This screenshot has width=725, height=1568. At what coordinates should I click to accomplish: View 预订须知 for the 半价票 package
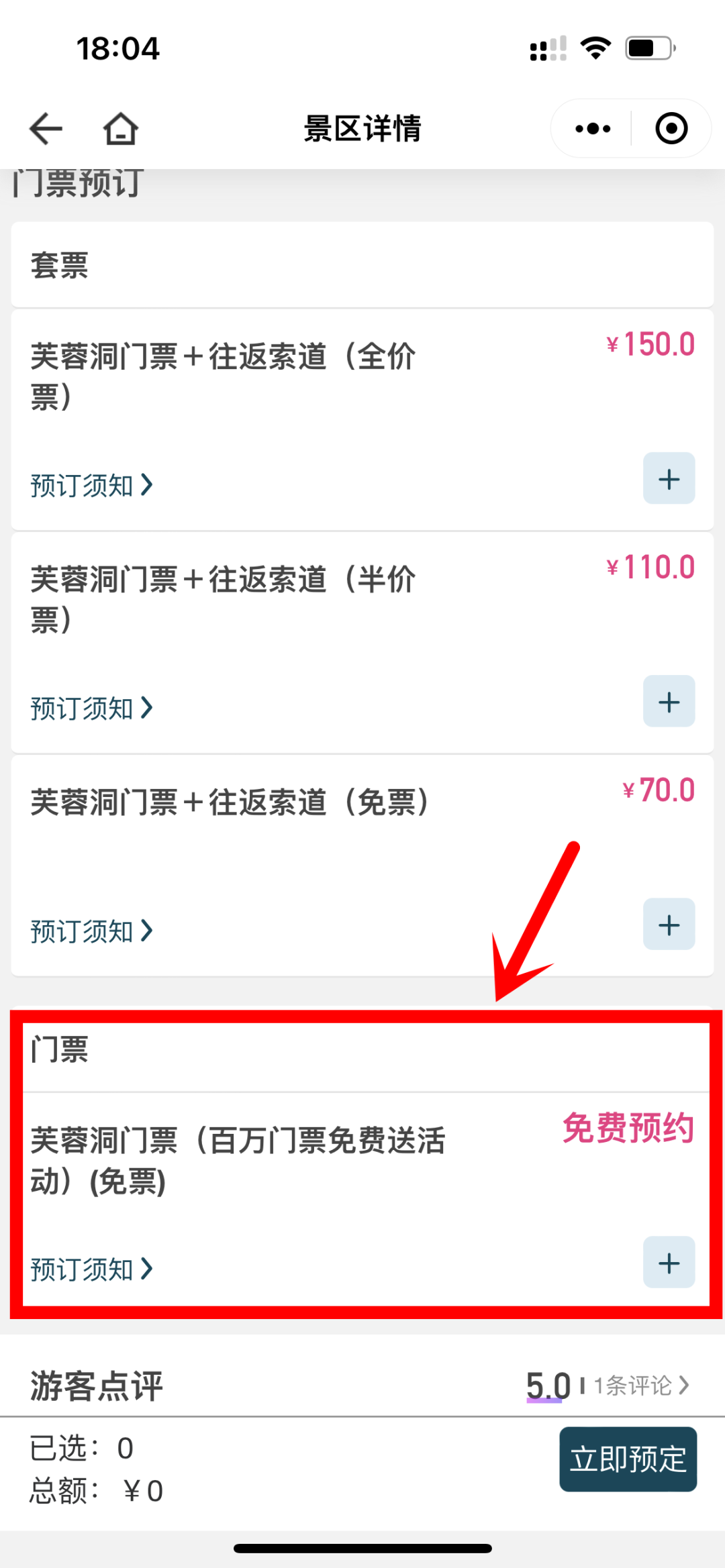91,708
